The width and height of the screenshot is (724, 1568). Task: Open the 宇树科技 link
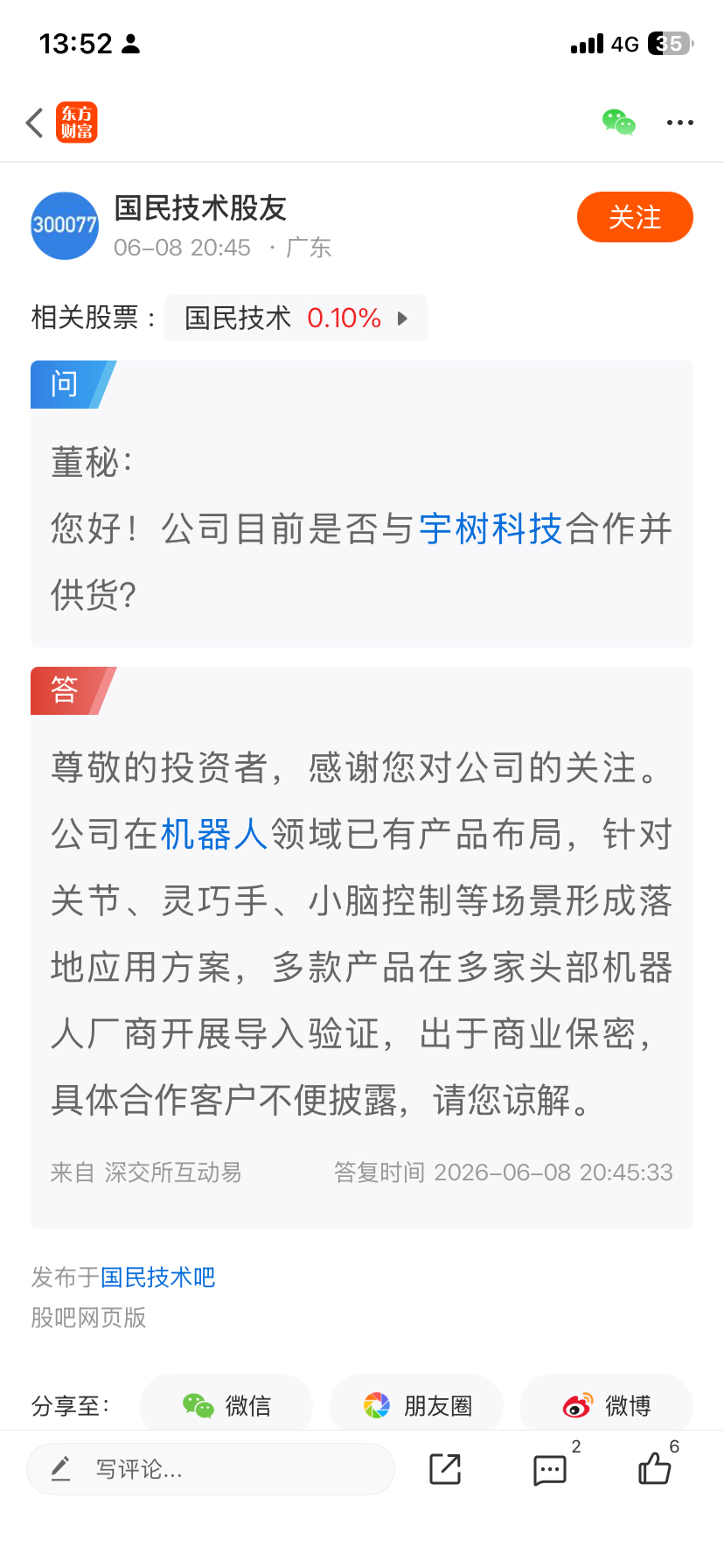tap(491, 528)
